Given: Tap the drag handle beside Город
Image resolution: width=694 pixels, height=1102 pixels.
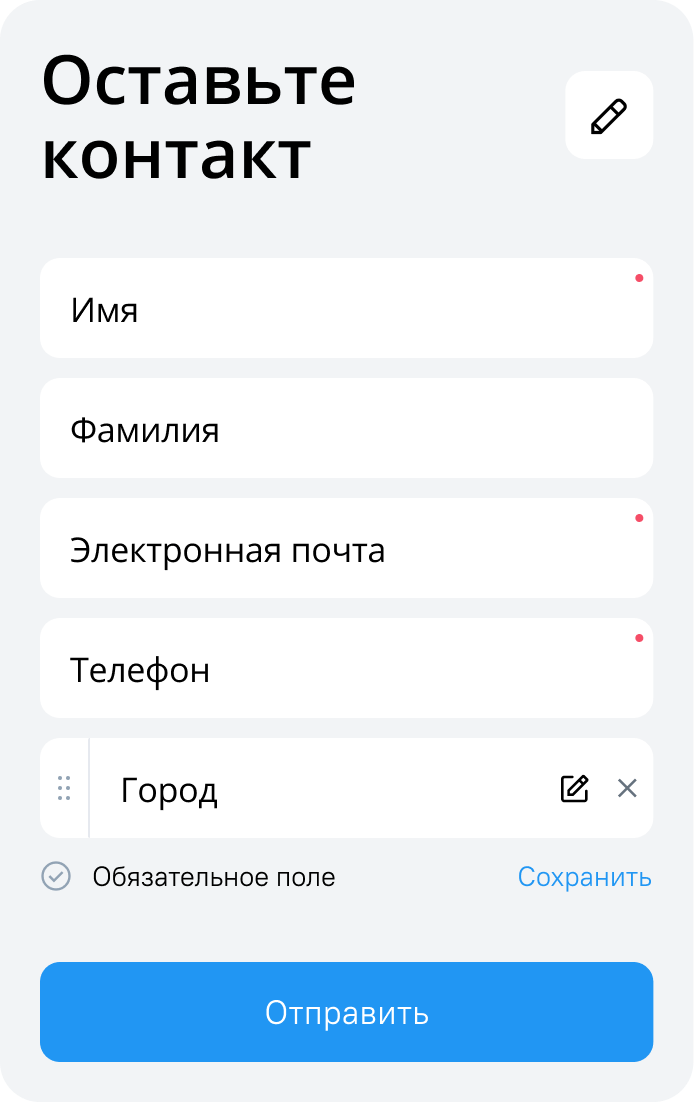Looking at the screenshot, I should point(64,788).
